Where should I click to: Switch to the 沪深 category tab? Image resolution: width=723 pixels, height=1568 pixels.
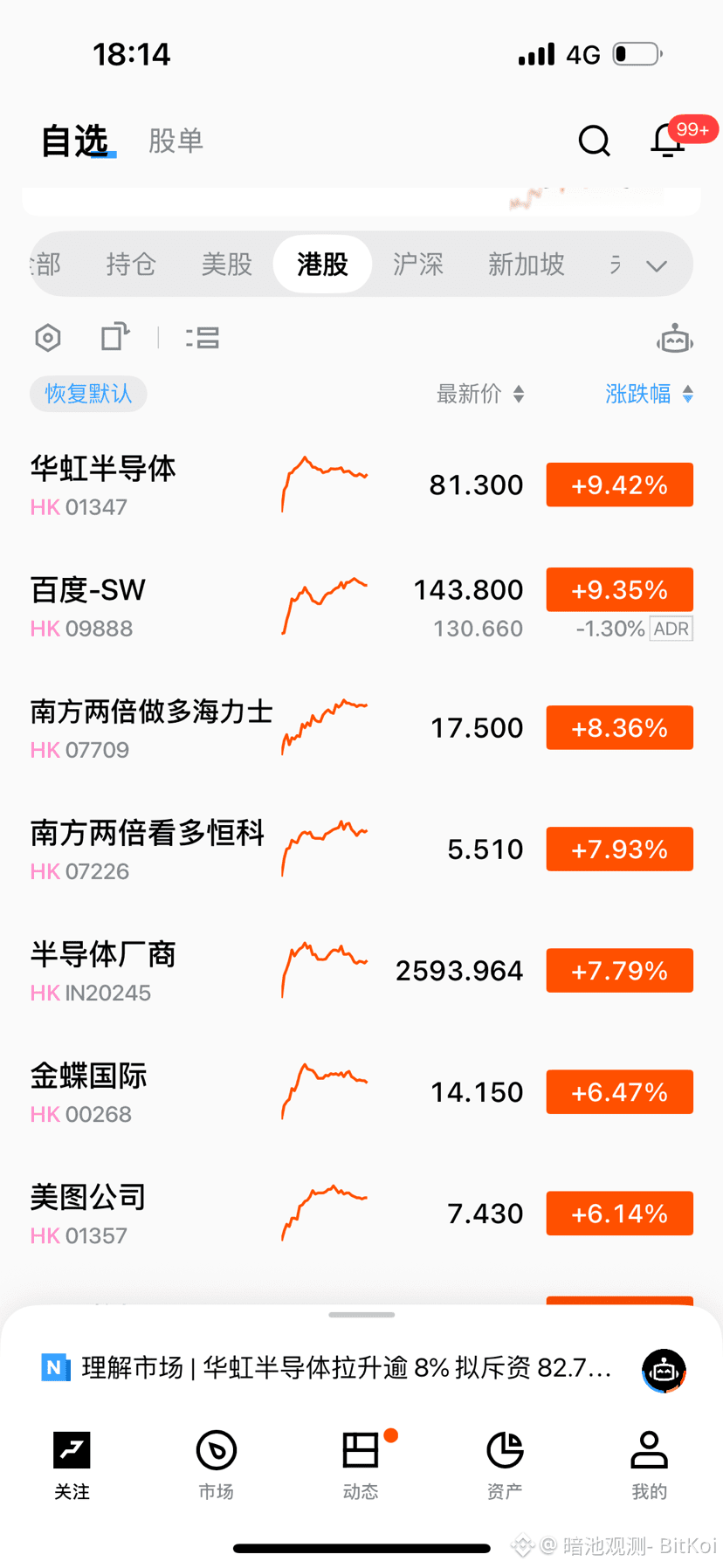(418, 264)
